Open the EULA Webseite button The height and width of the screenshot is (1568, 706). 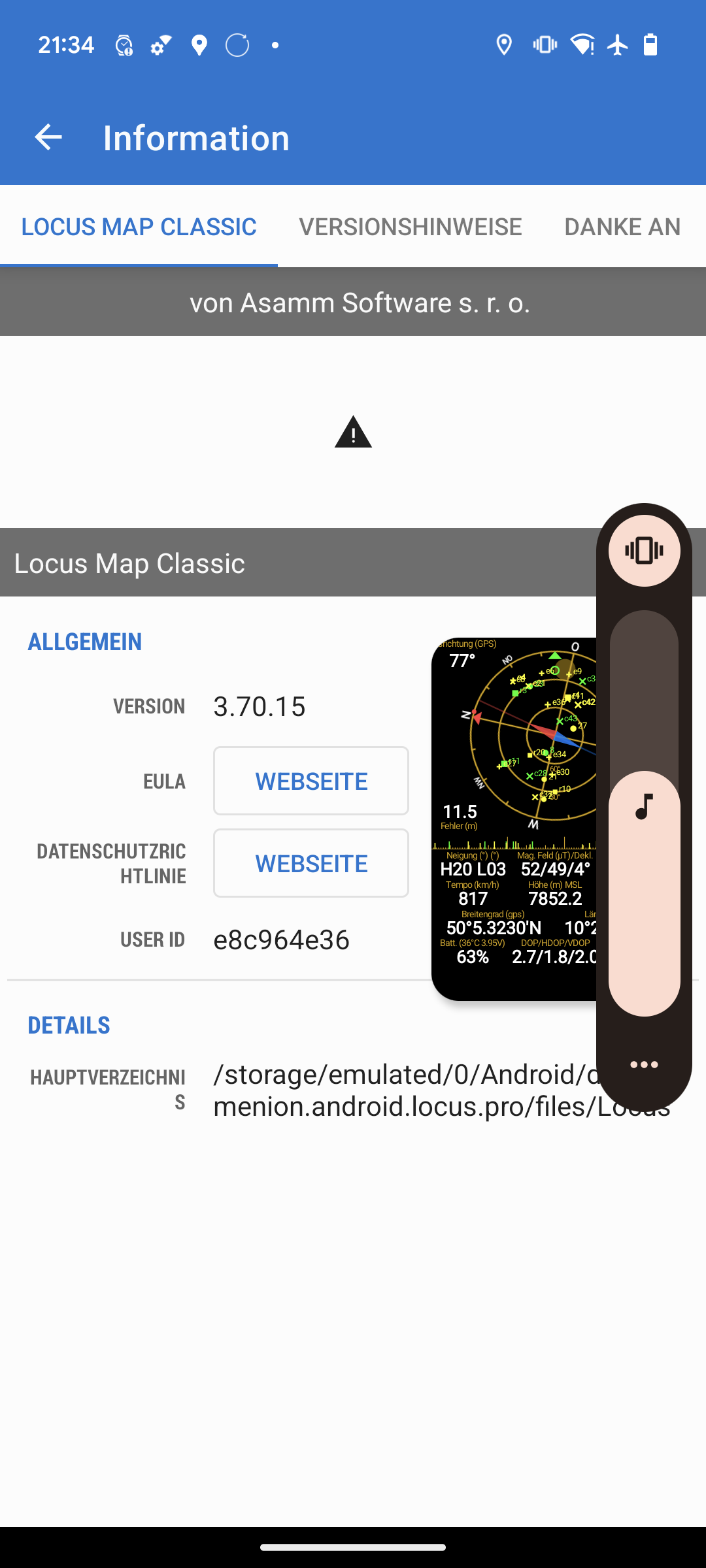(x=311, y=781)
